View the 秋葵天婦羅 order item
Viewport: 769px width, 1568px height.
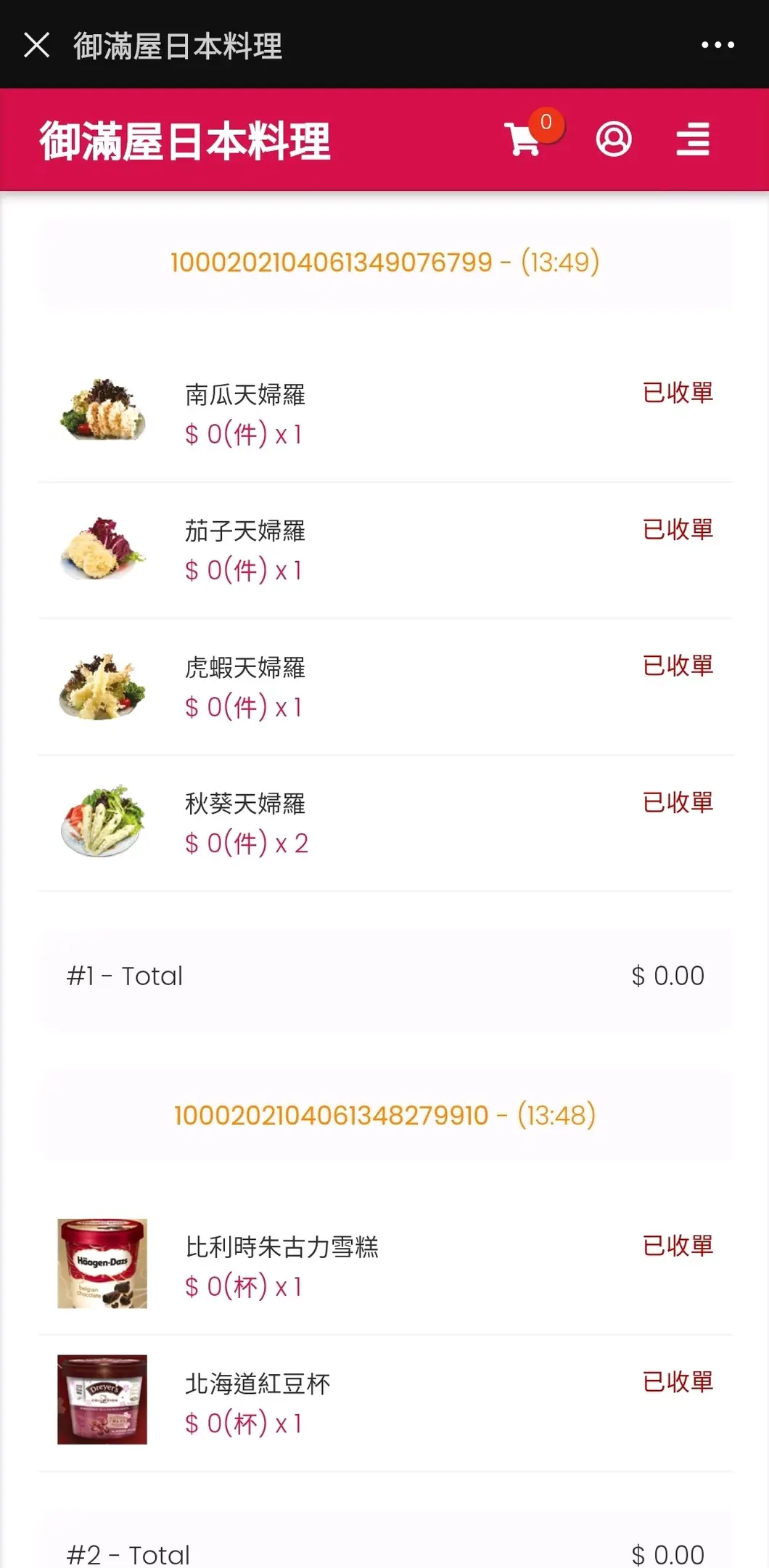pyautogui.click(x=245, y=804)
